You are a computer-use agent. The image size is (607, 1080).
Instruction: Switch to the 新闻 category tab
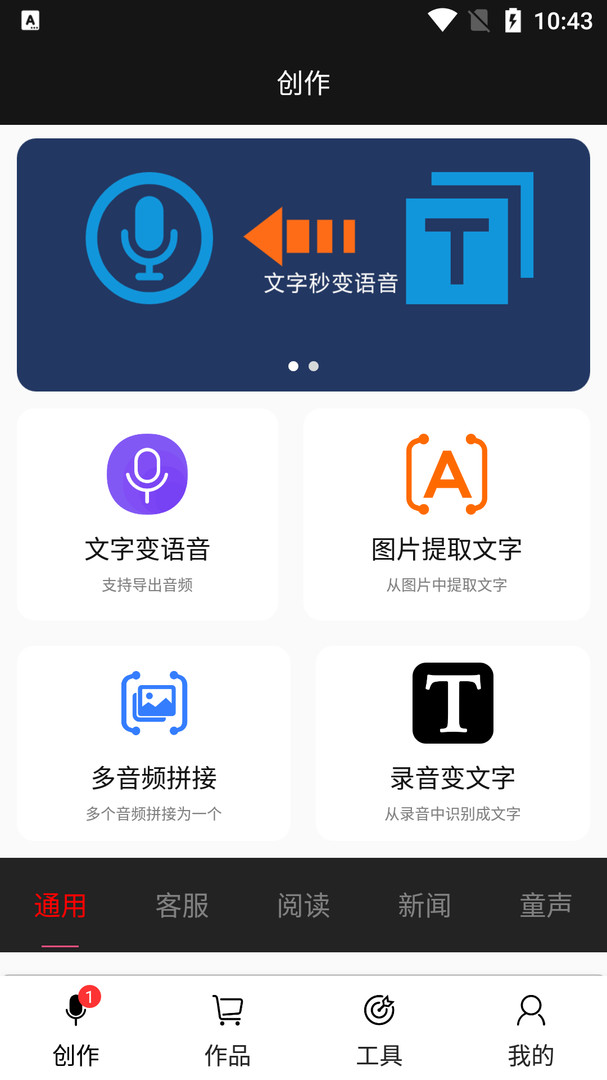coord(424,905)
